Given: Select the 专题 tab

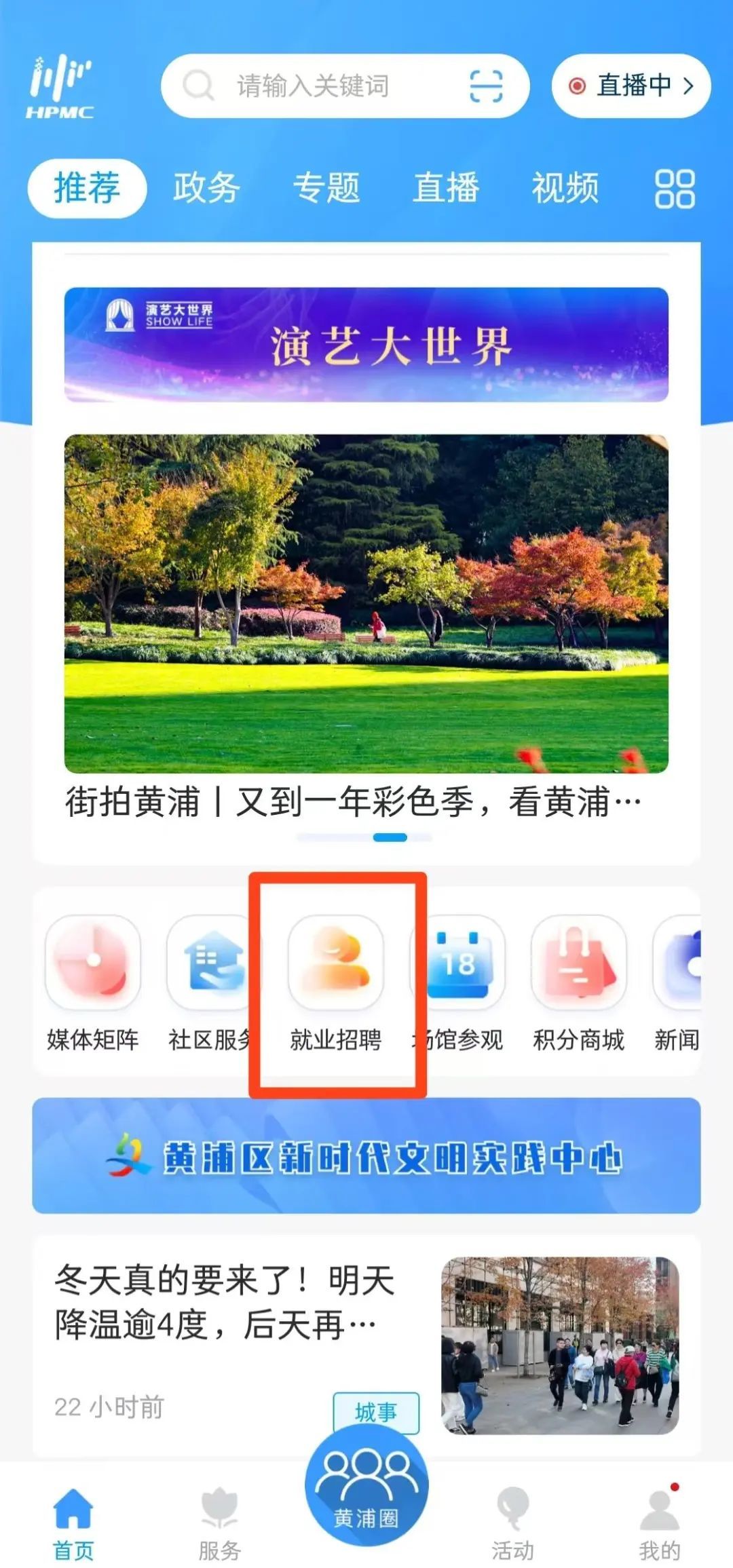Looking at the screenshot, I should coord(328,191).
